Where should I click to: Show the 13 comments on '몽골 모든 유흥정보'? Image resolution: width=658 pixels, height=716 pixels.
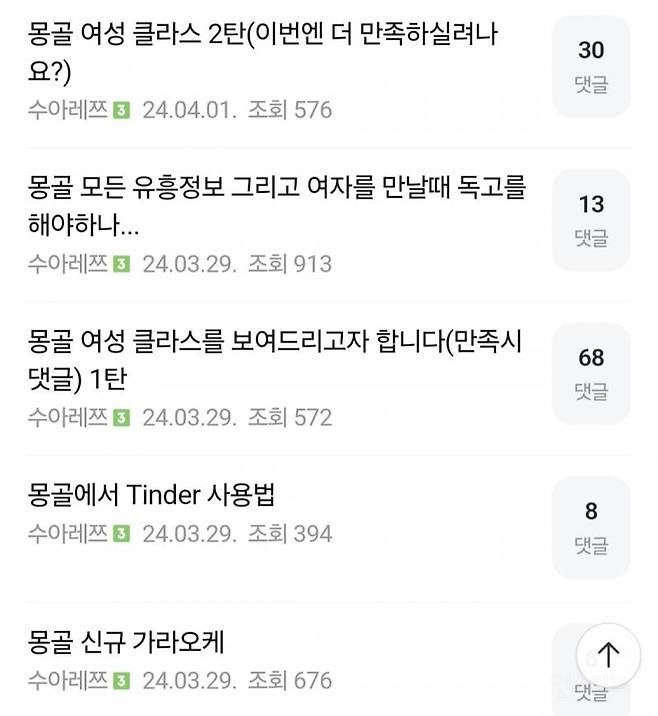tap(591, 219)
